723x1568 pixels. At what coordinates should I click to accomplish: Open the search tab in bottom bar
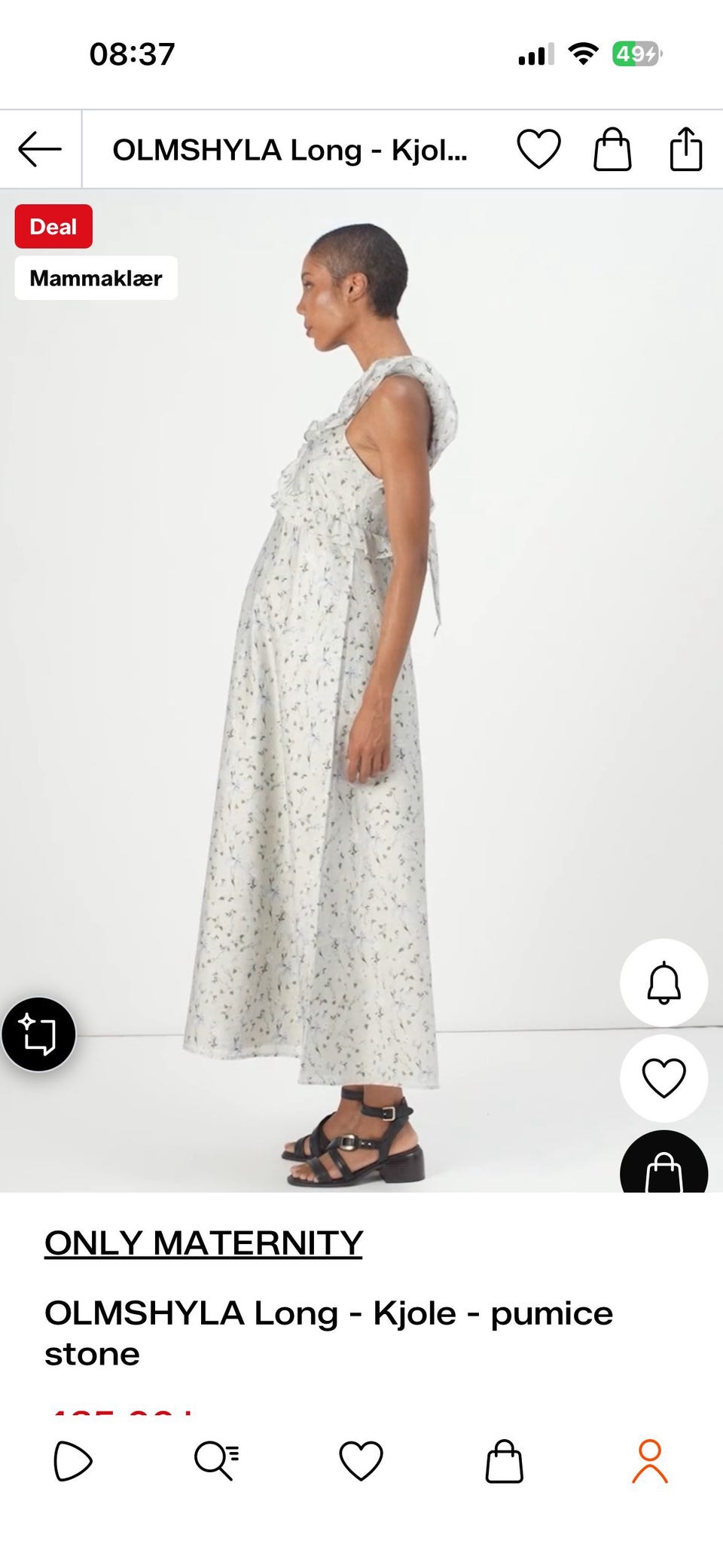point(217,1461)
